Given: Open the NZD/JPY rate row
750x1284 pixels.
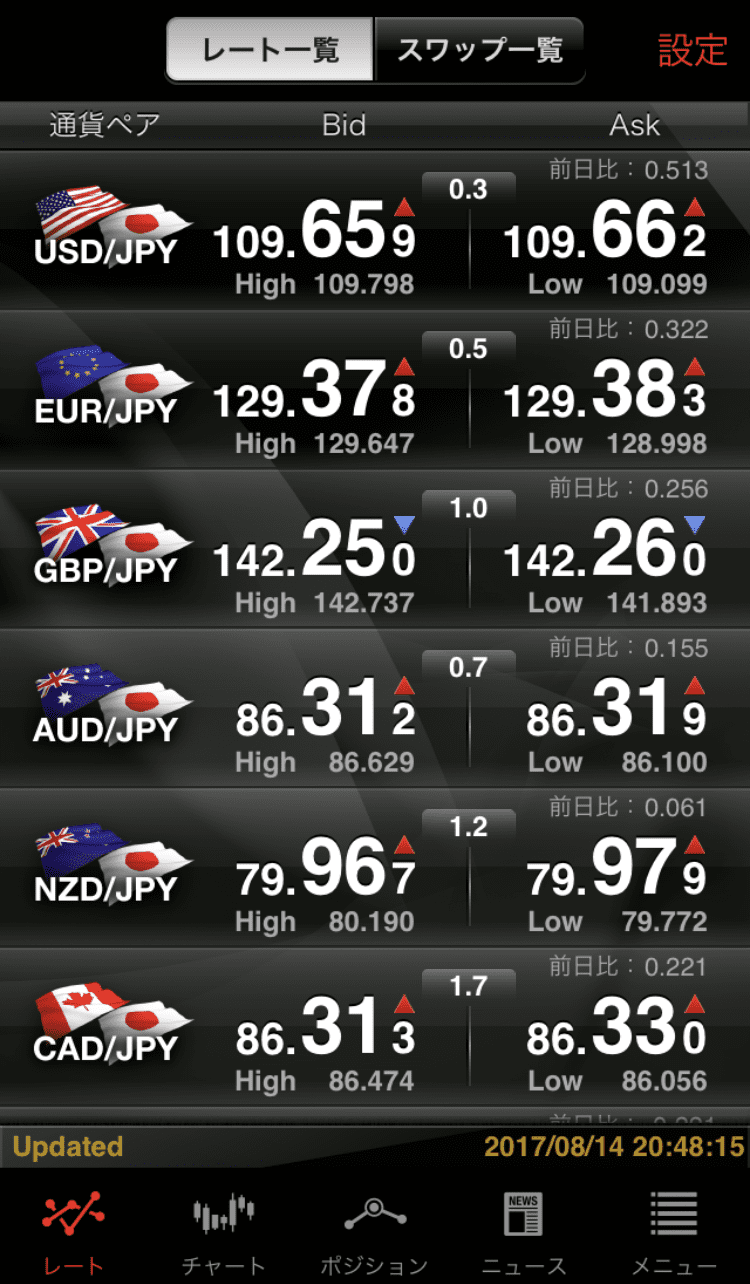Looking at the screenshot, I should coord(375,867).
